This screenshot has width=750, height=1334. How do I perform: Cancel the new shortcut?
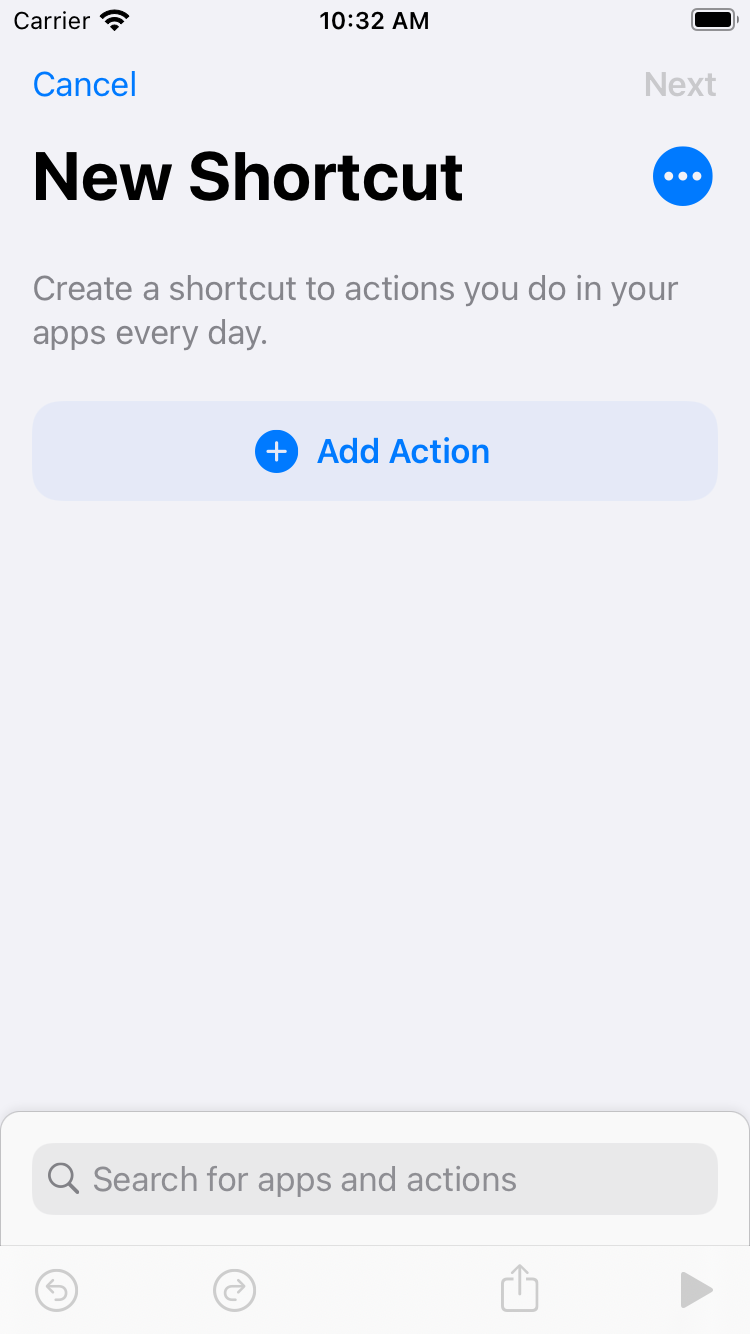[85, 85]
